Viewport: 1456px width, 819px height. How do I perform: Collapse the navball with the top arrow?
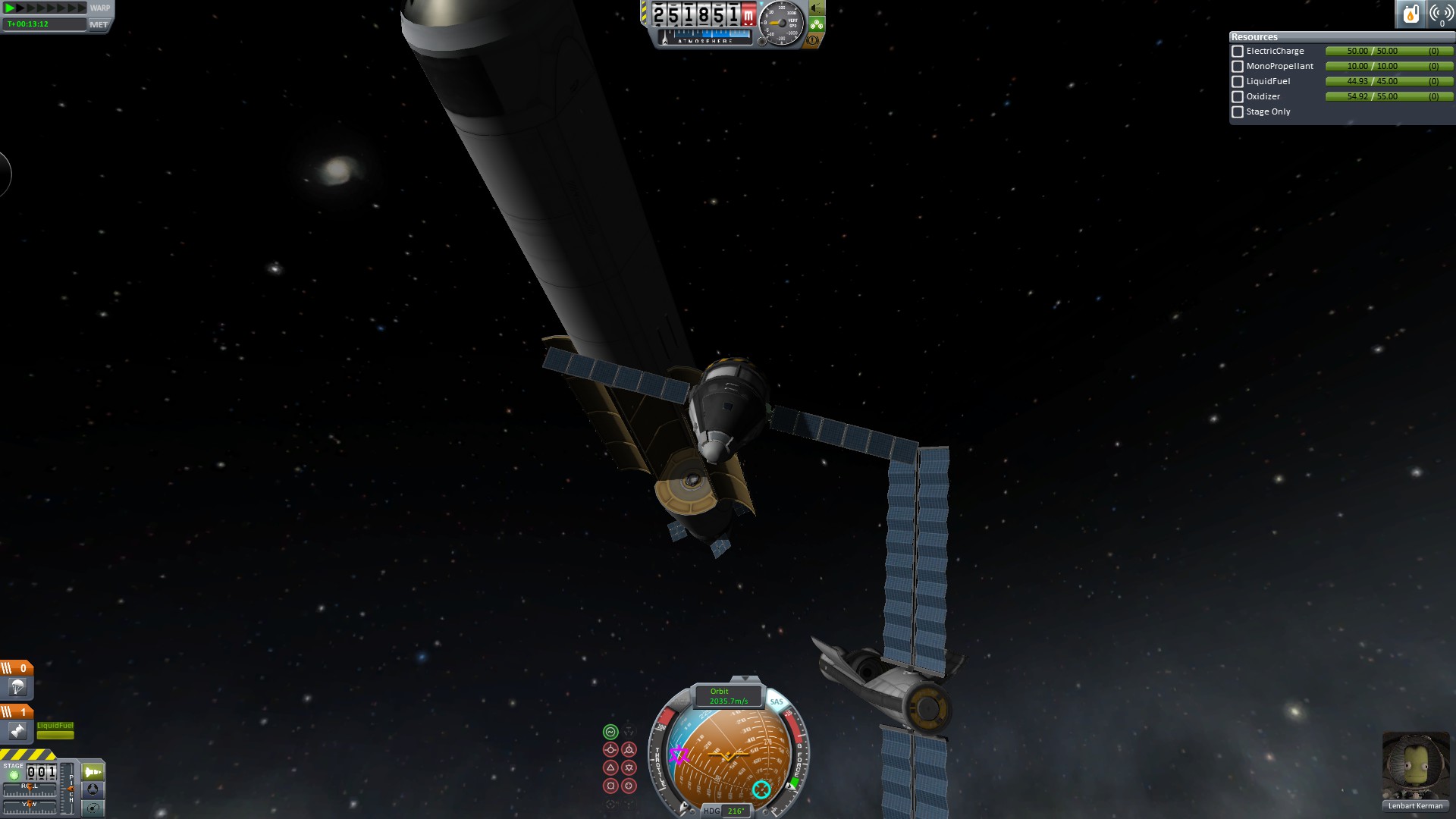(745, 679)
